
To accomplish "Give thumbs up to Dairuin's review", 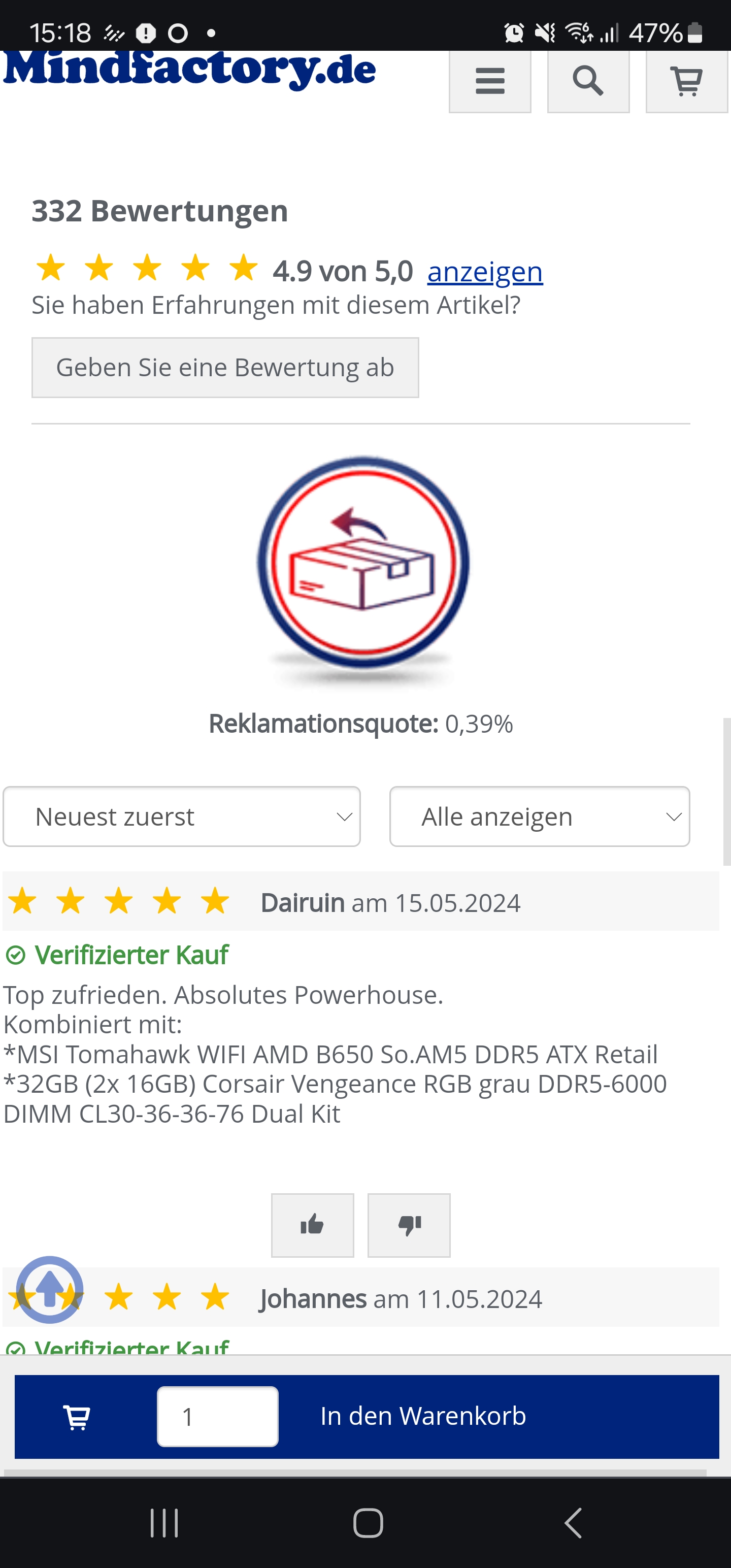I will [312, 1225].
